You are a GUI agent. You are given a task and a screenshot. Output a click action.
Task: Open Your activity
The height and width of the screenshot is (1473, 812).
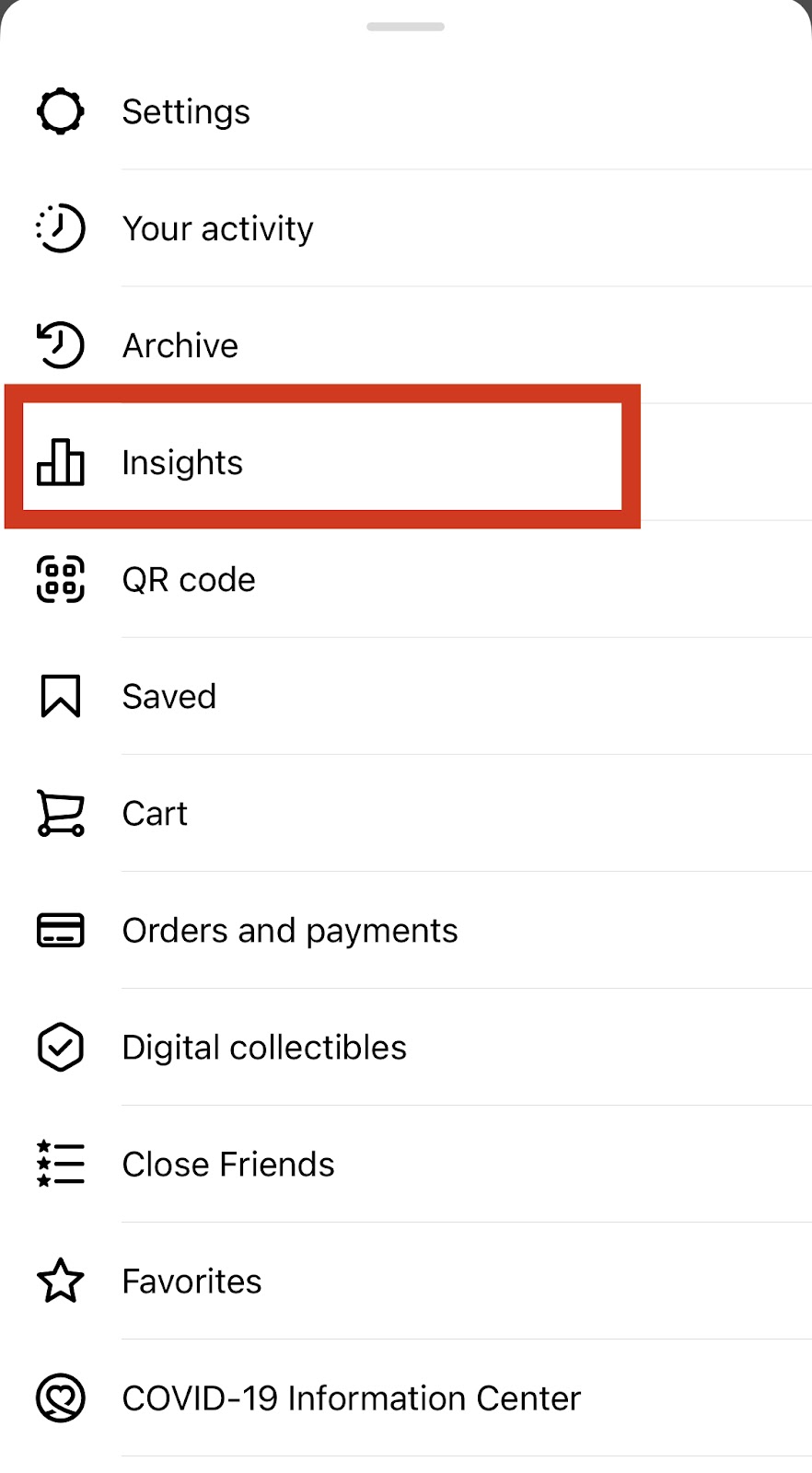[x=217, y=228]
